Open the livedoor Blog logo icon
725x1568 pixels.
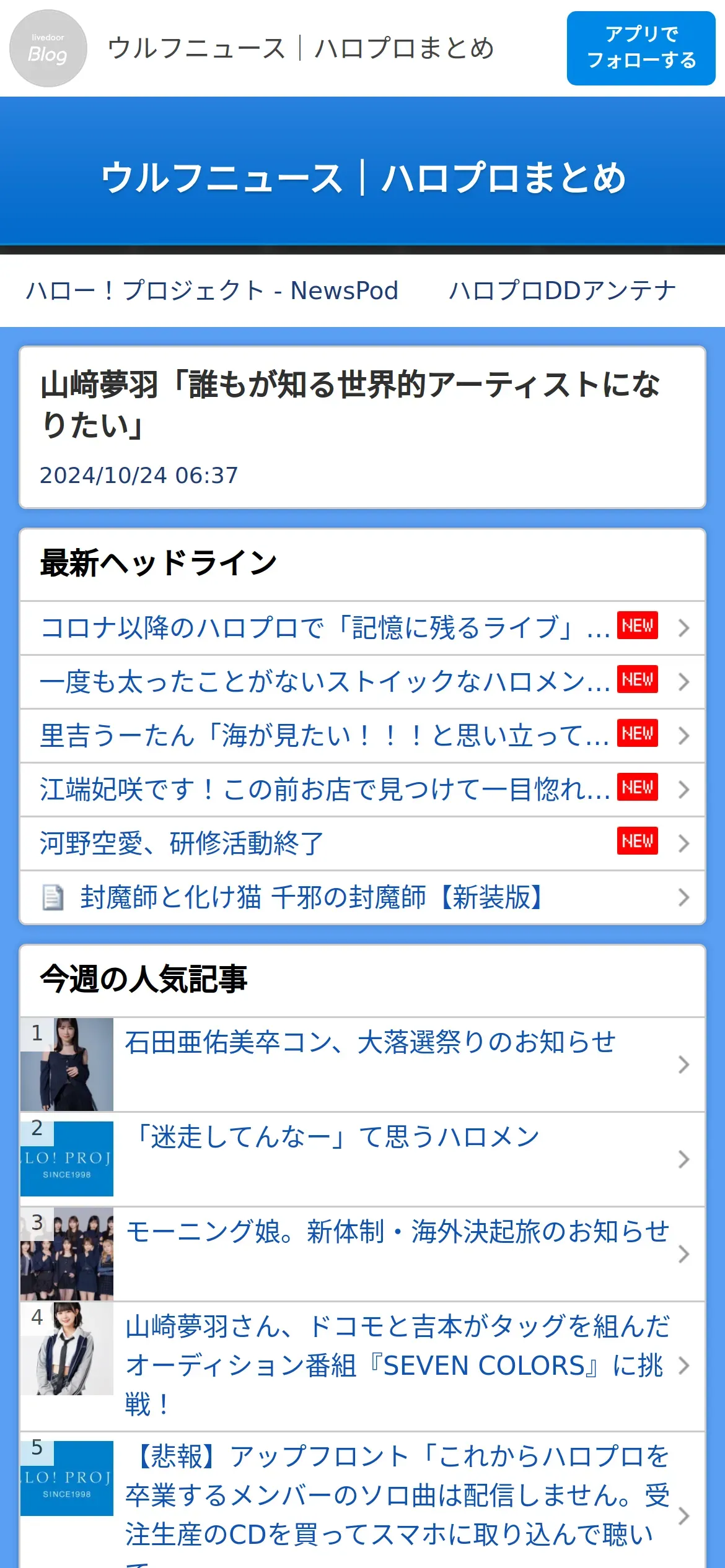coord(48,48)
